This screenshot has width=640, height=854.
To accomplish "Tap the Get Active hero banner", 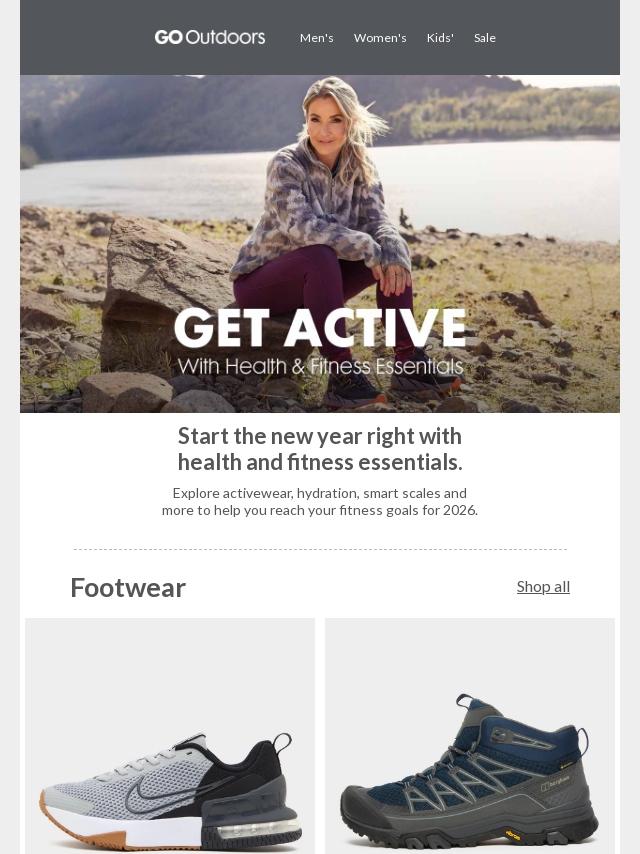I will pyautogui.click(x=320, y=243).
